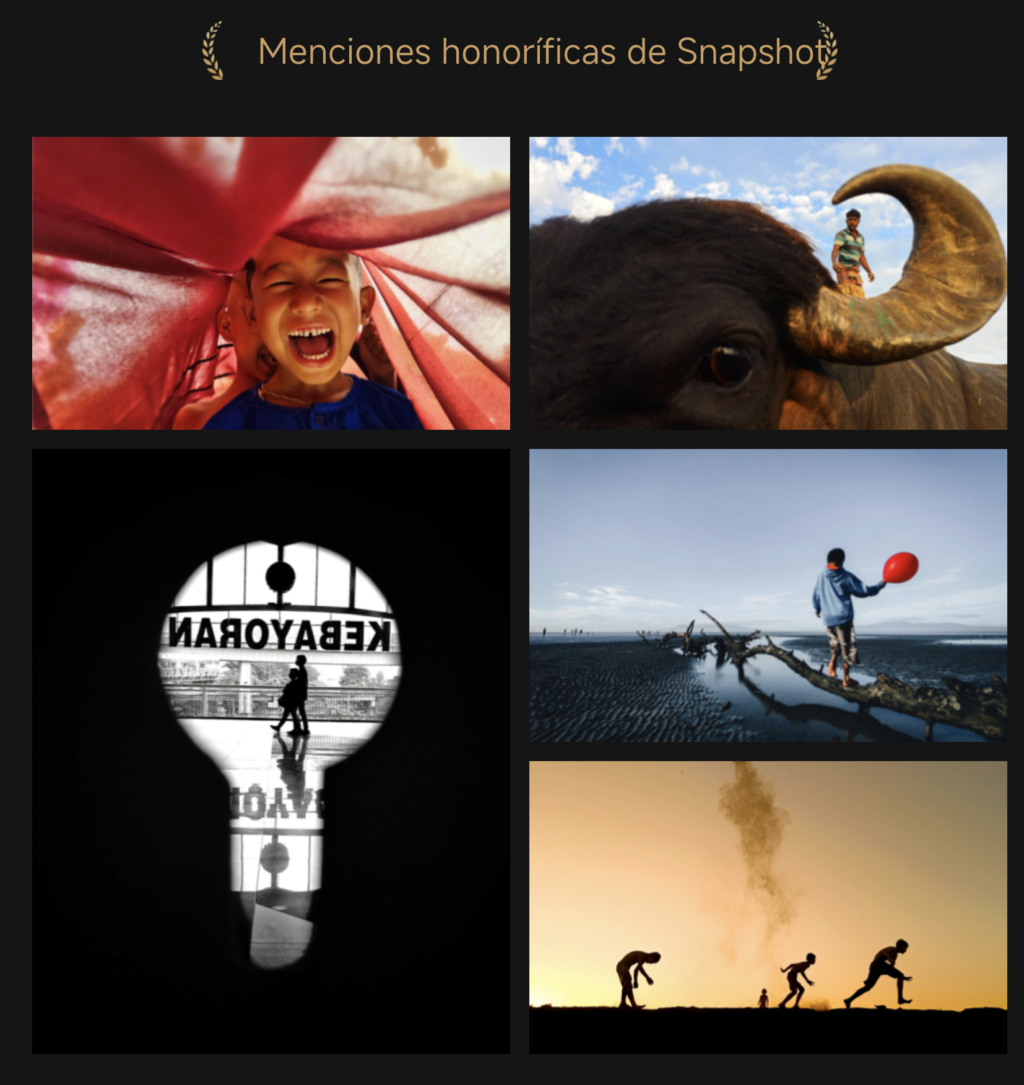Open the Kebayoran keyhole silhouette photo

(x=270, y=750)
